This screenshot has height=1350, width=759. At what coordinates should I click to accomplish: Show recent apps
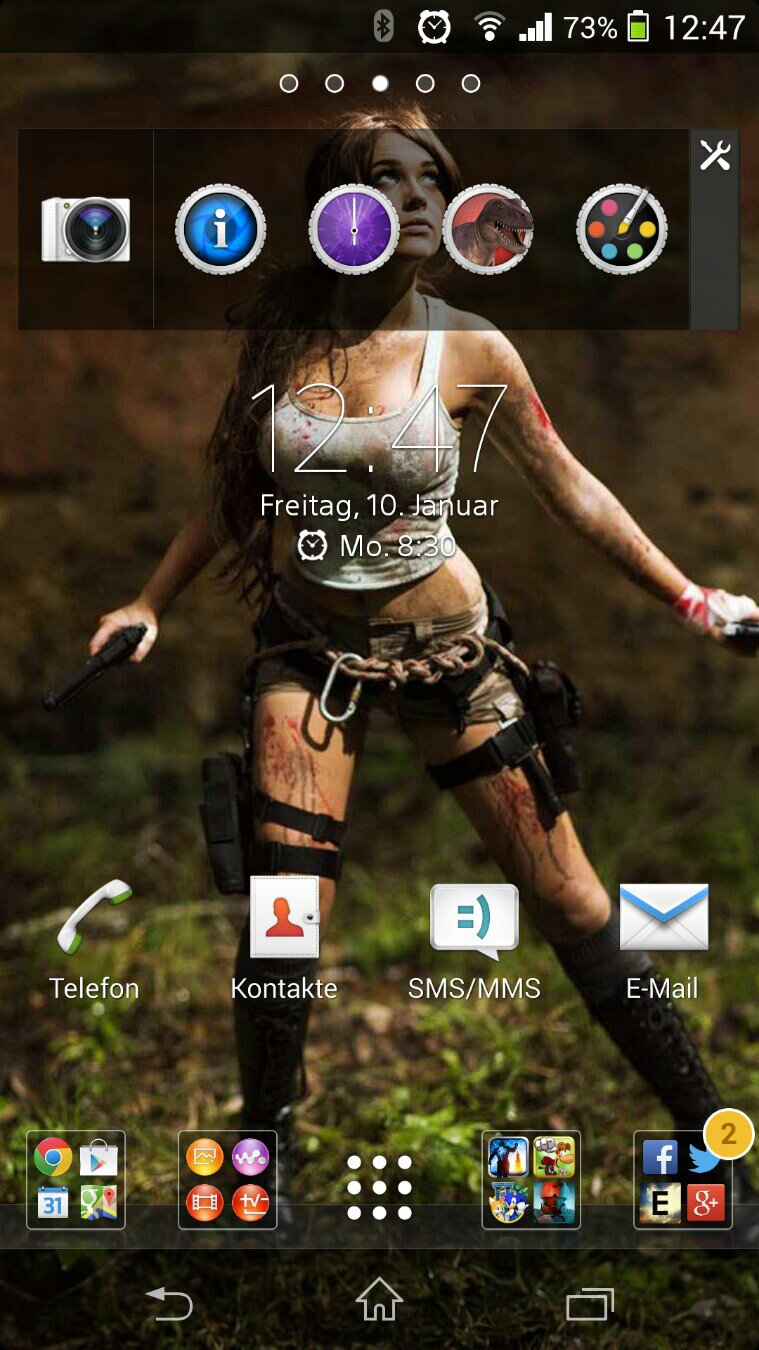(590, 1304)
